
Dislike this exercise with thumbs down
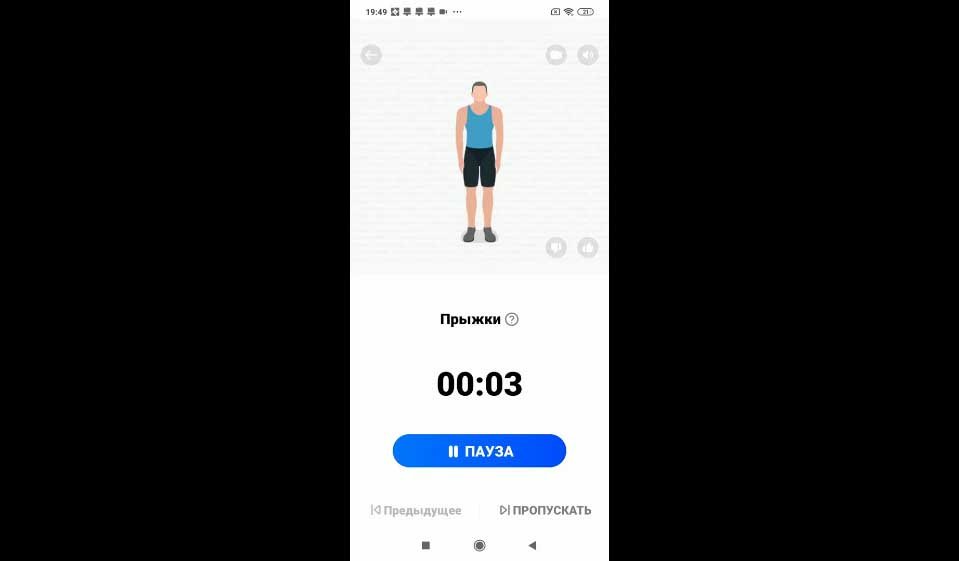pos(556,247)
